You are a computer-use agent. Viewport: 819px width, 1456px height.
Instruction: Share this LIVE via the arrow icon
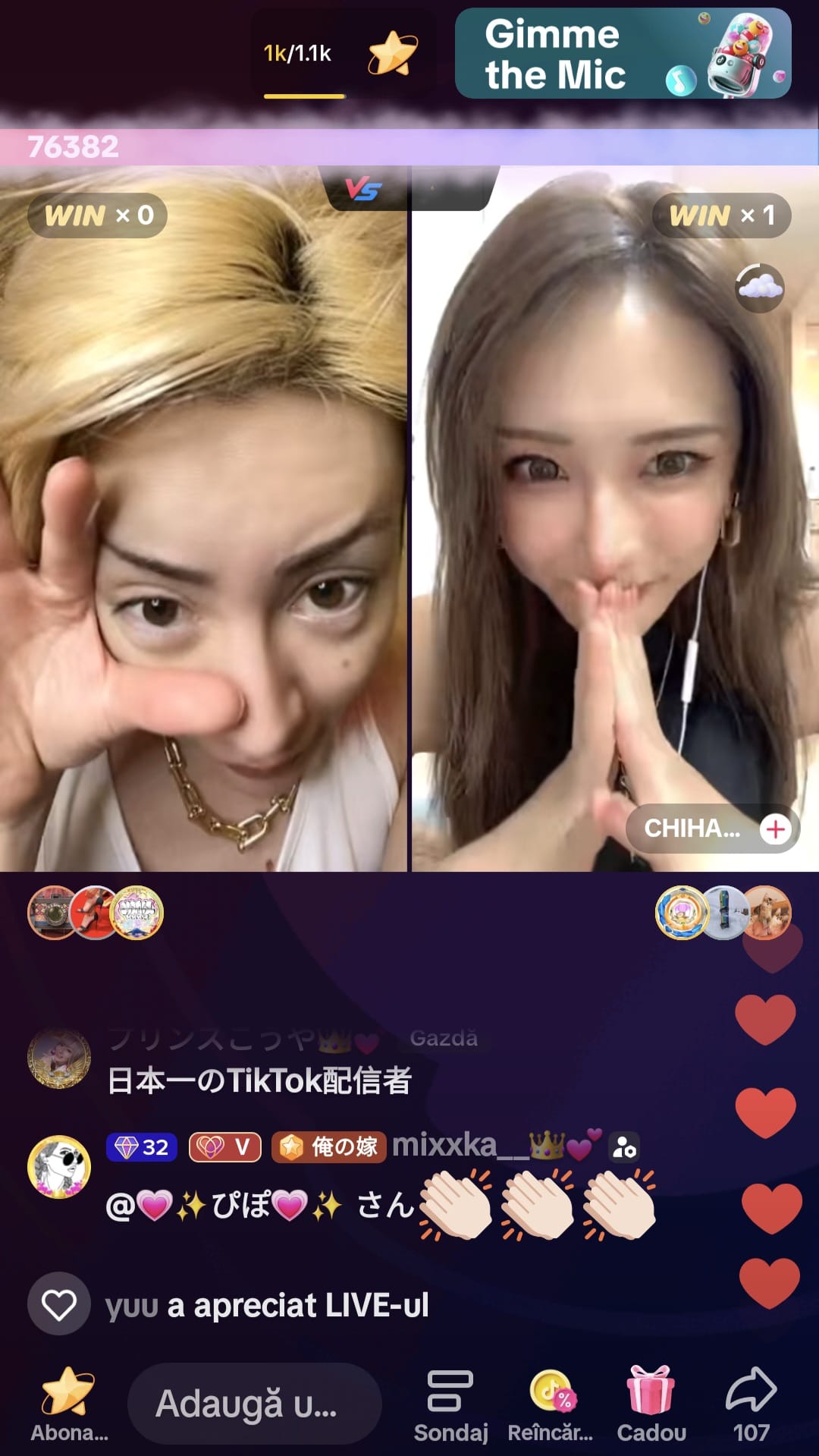pyautogui.click(x=751, y=1403)
